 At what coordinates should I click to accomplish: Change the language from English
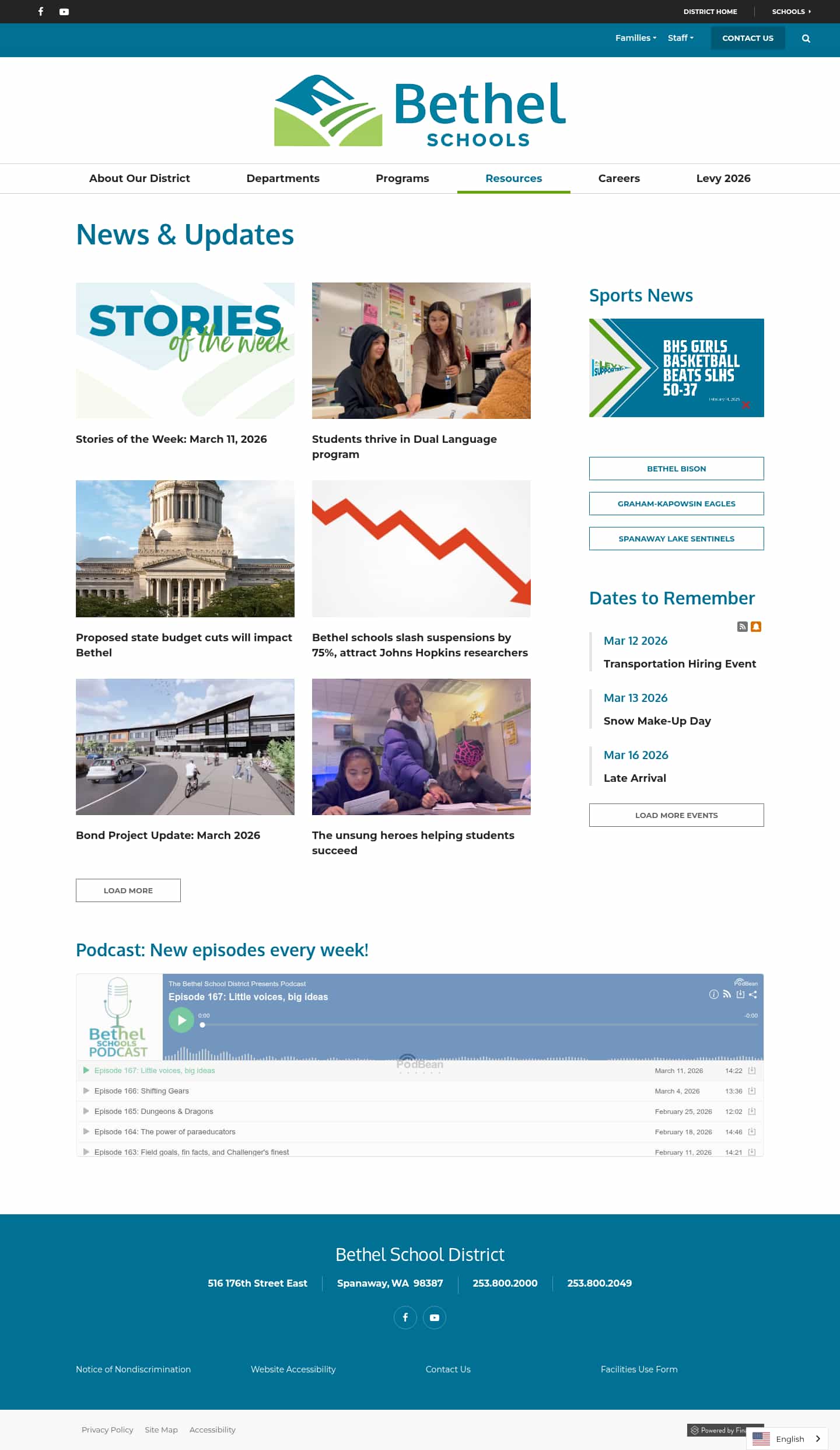[787, 1439]
